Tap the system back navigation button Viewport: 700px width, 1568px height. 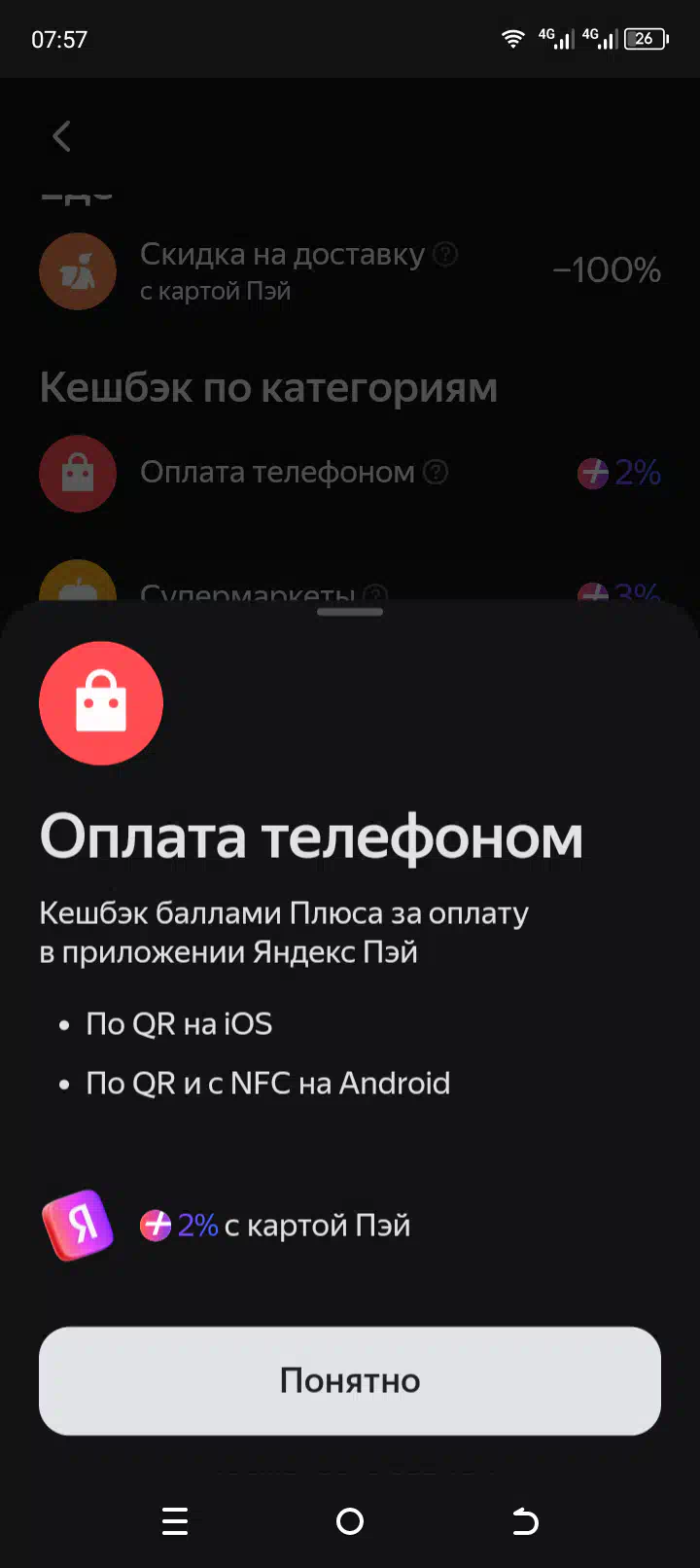(525, 1521)
